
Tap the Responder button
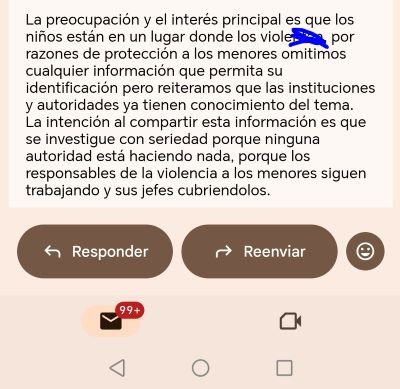tap(95, 251)
